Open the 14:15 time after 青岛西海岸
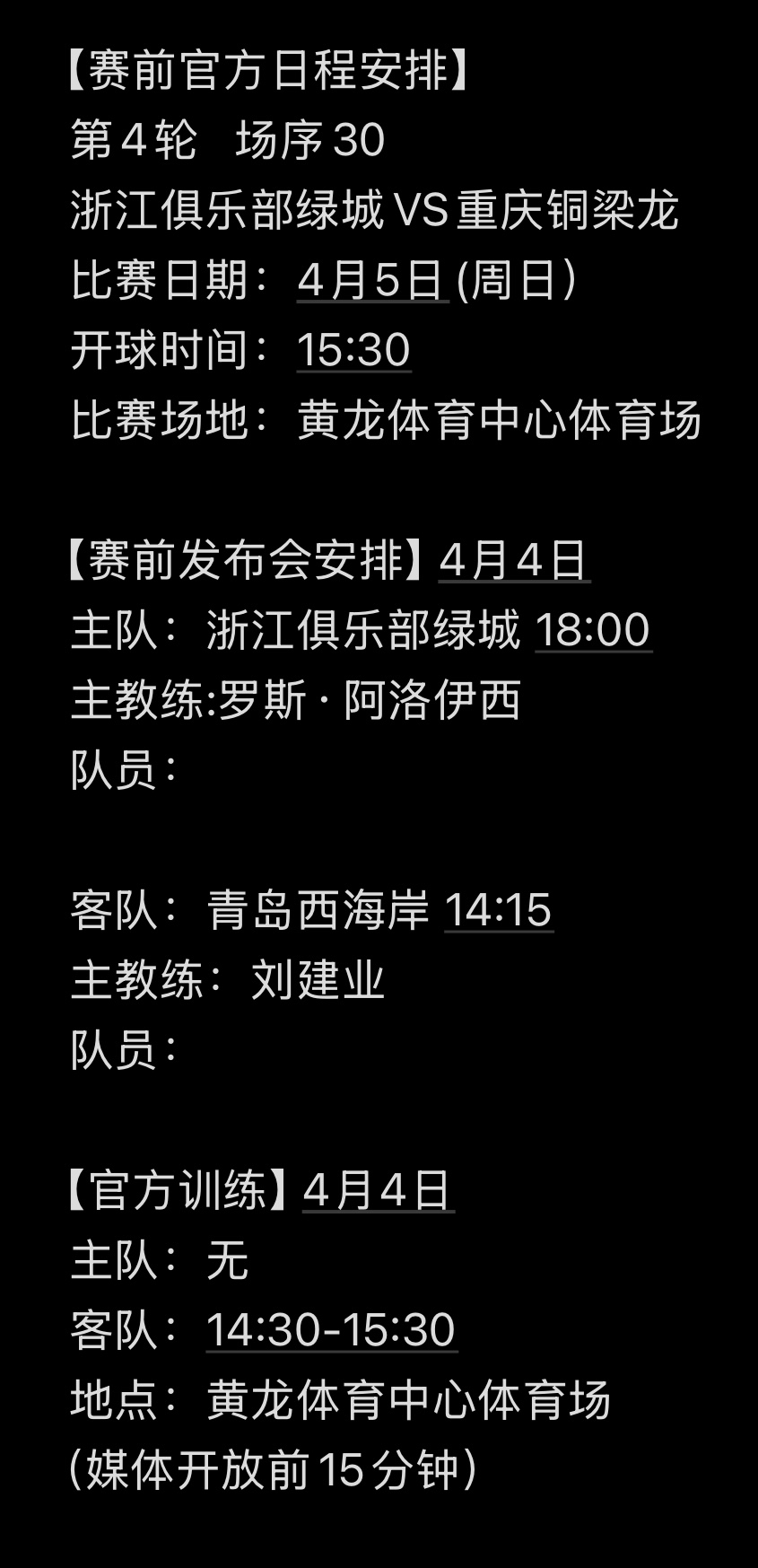This screenshot has height=1568, width=758. tap(498, 910)
